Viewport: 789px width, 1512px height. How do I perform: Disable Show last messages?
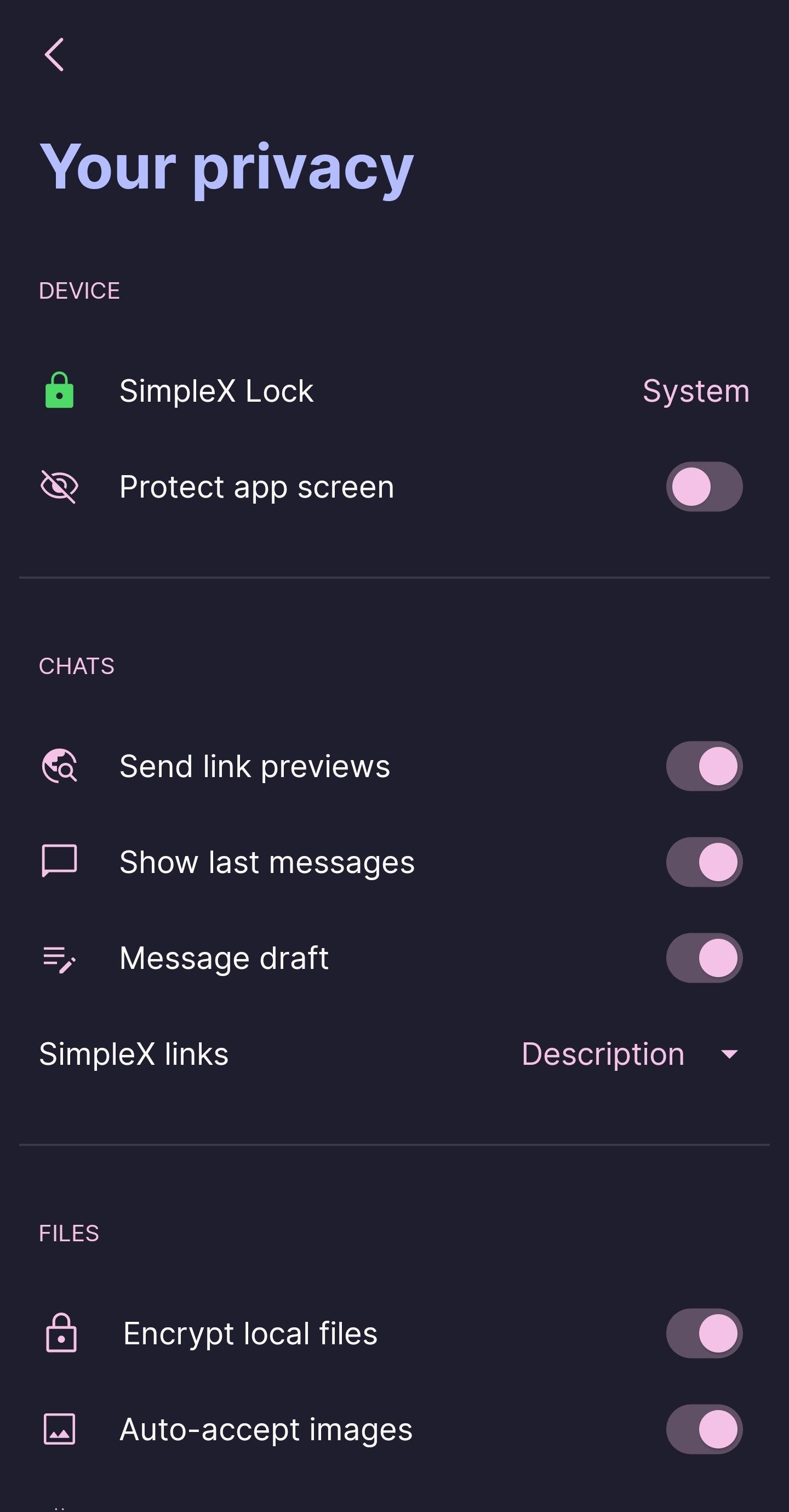pyautogui.click(x=704, y=861)
